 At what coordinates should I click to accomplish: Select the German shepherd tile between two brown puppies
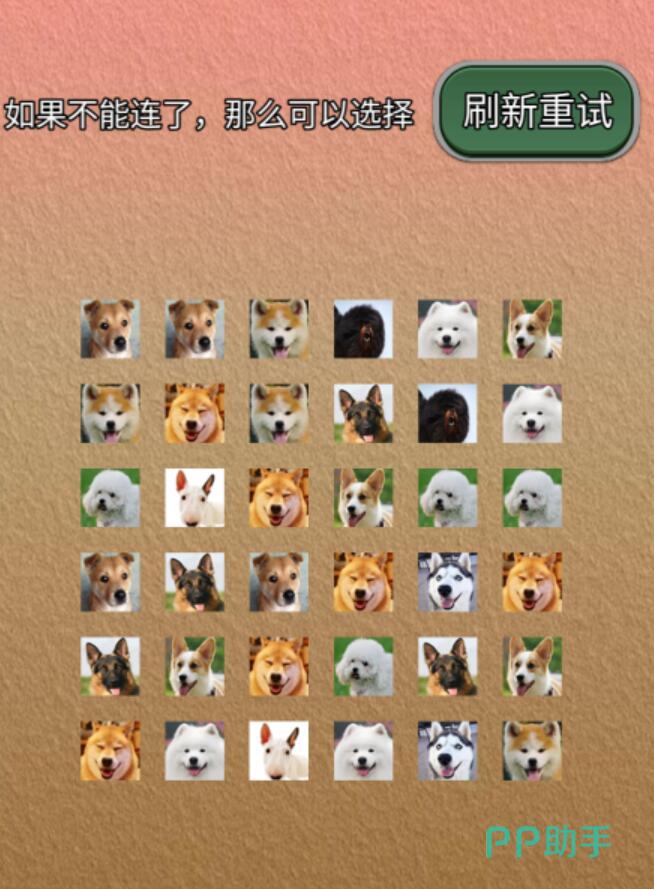pyautogui.click(x=195, y=582)
